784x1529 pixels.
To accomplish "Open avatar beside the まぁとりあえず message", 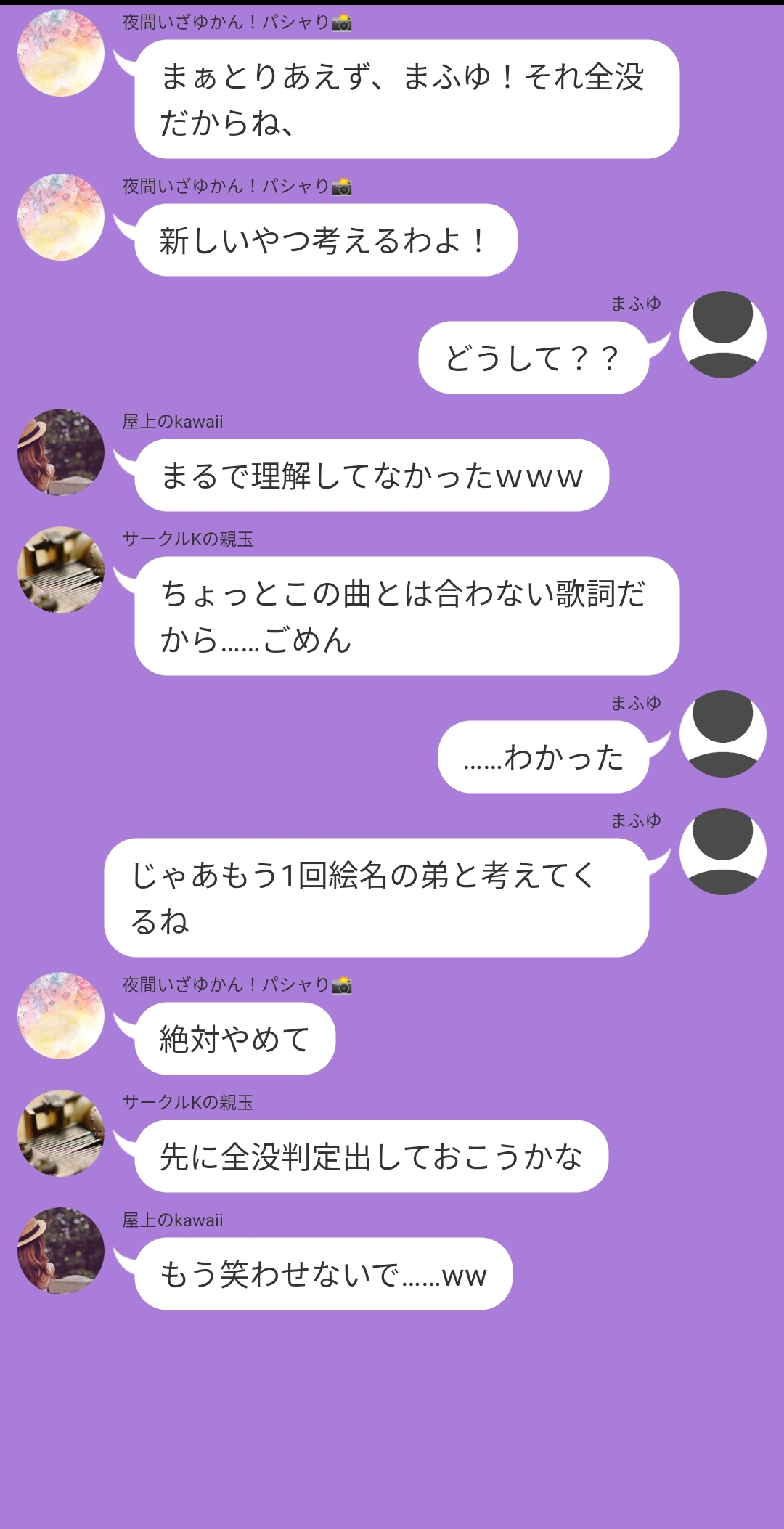I will coord(61,53).
